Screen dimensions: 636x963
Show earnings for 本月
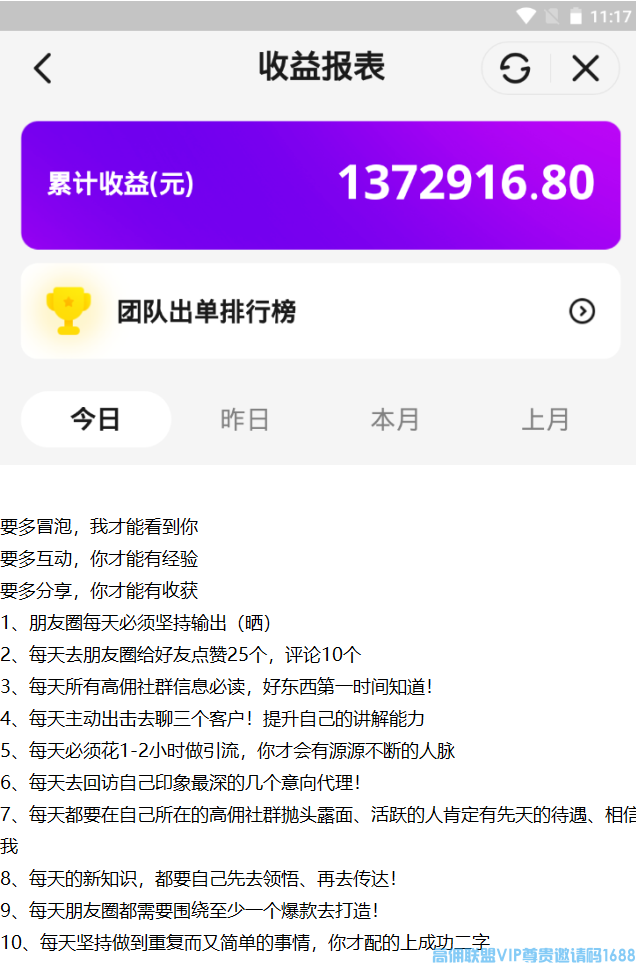pyautogui.click(x=395, y=419)
